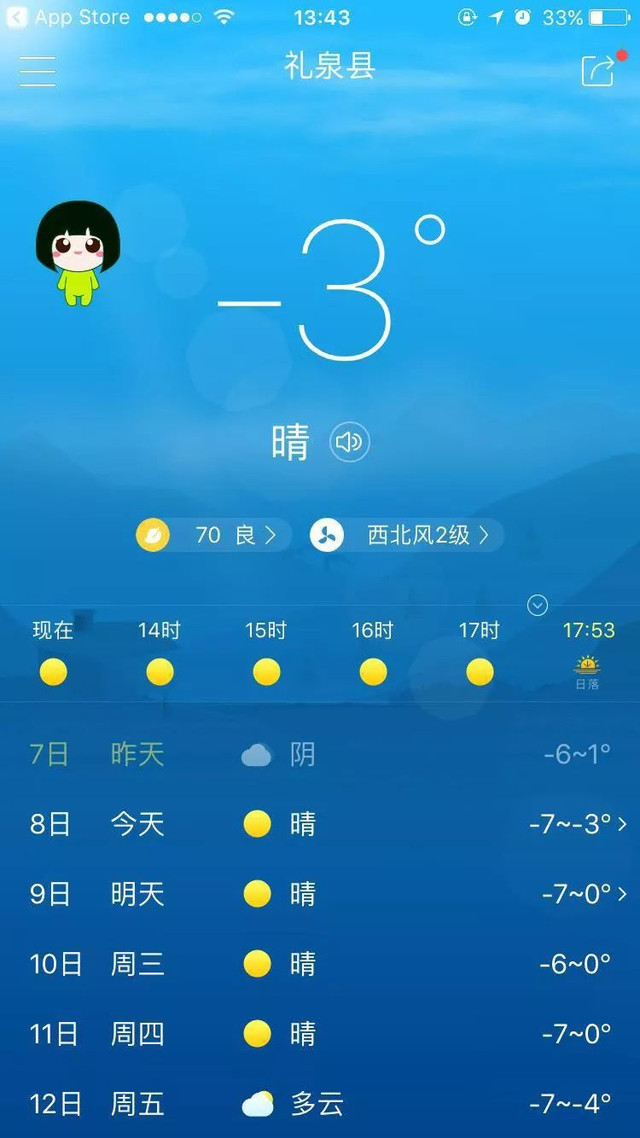The width and height of the screenshot is (640, 1138).
Task: Open the air quality 70 良 chip
Action: tap(213, 535)
